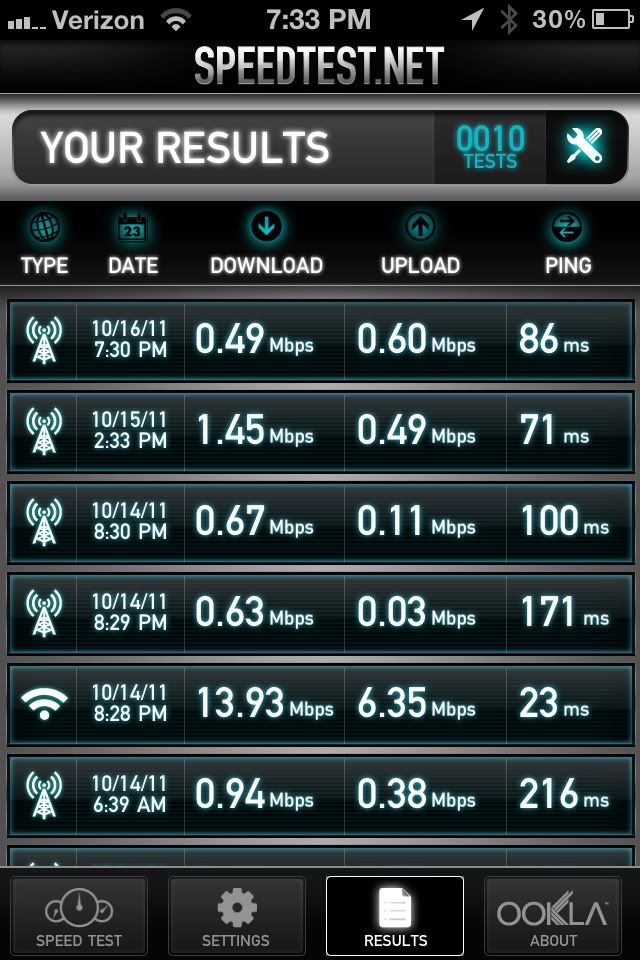Sort results by Type

click(44, 245)
